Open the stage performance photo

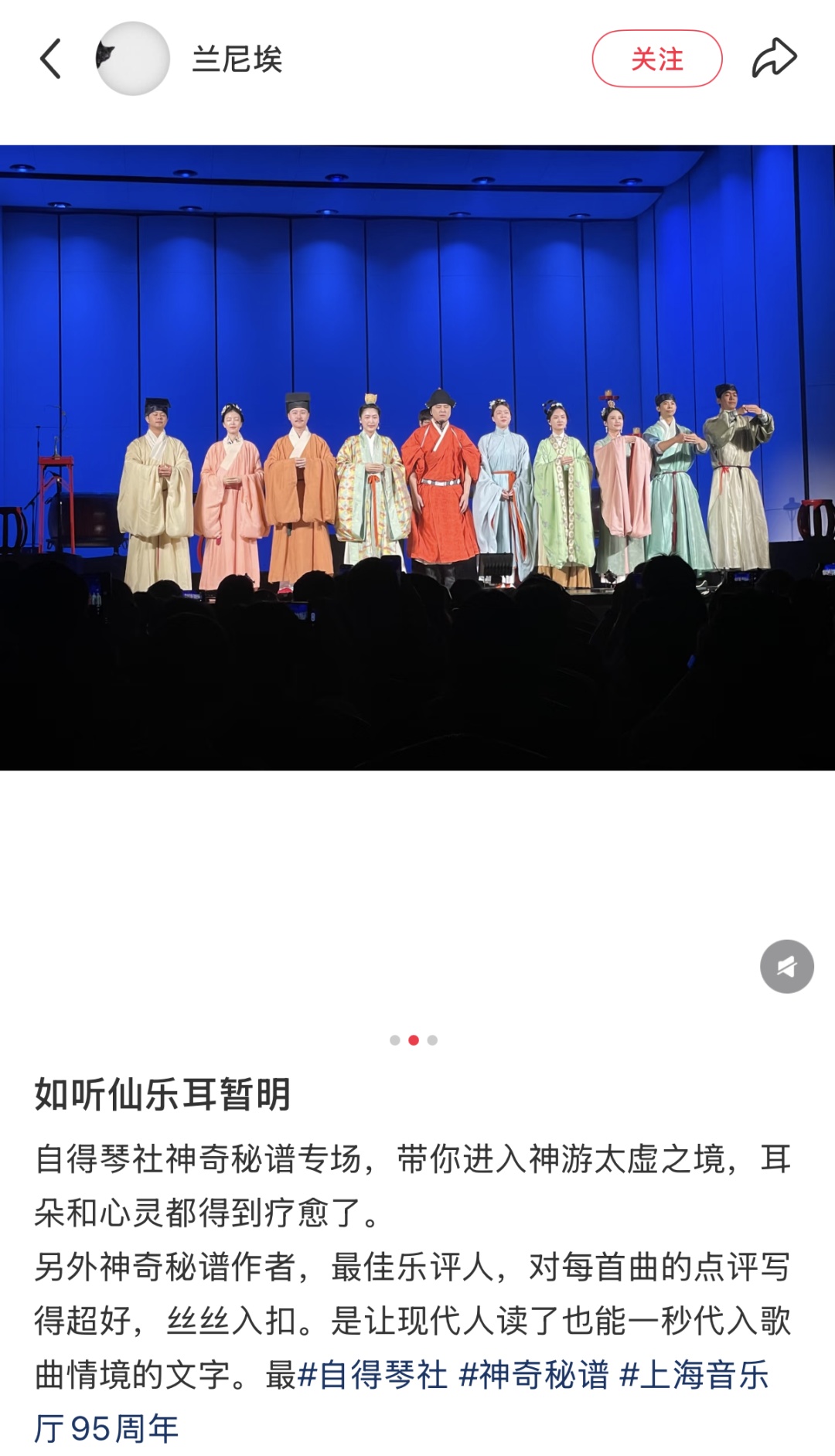(417, 458)
